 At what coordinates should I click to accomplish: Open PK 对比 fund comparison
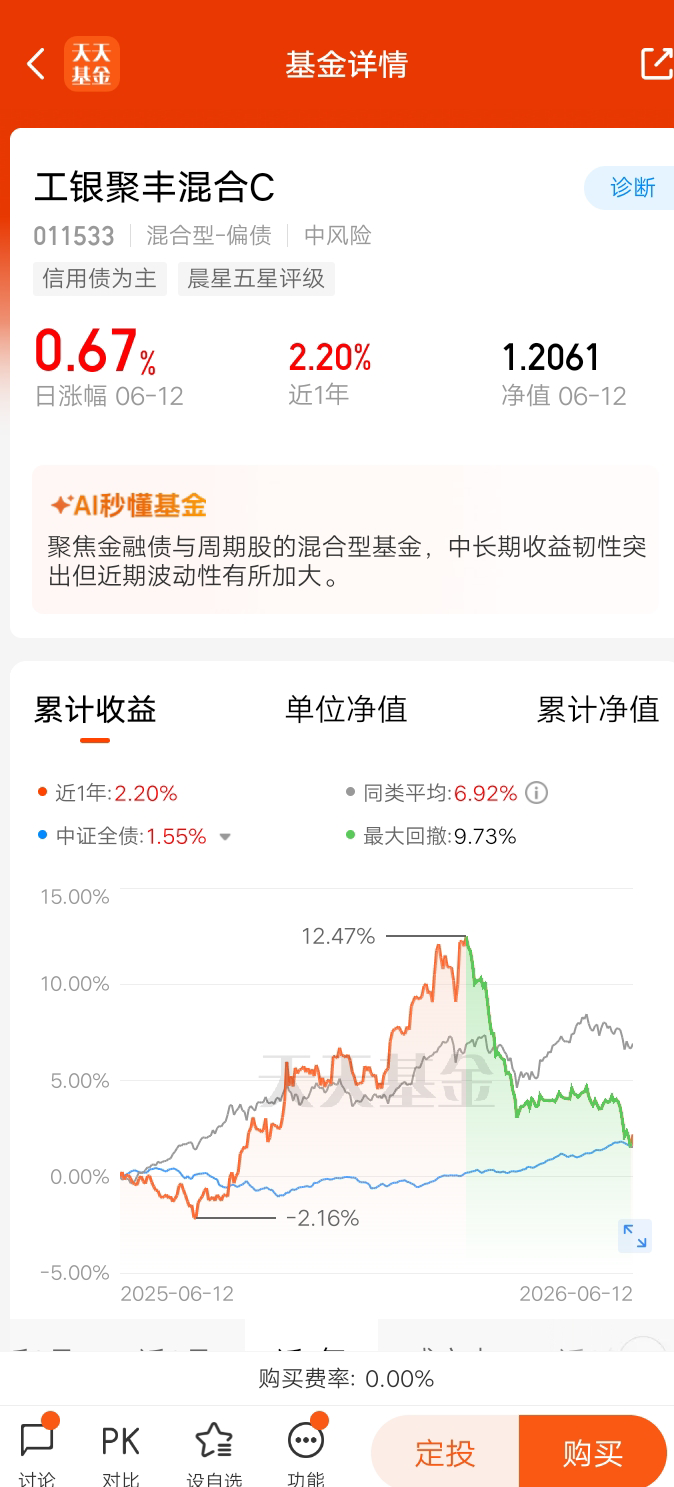click(x=121, y=1452)
